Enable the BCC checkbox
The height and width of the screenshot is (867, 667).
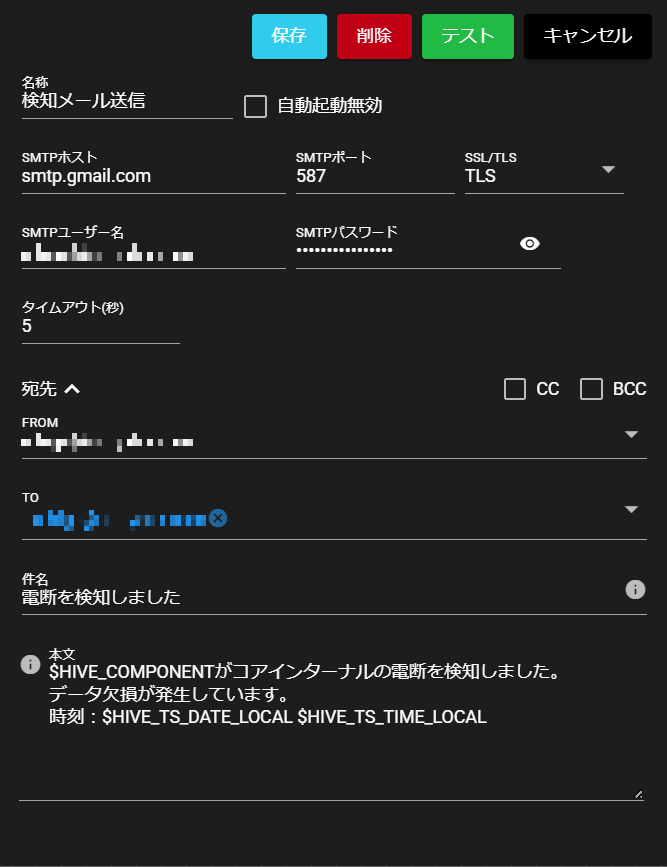click(x=592, y=389)
